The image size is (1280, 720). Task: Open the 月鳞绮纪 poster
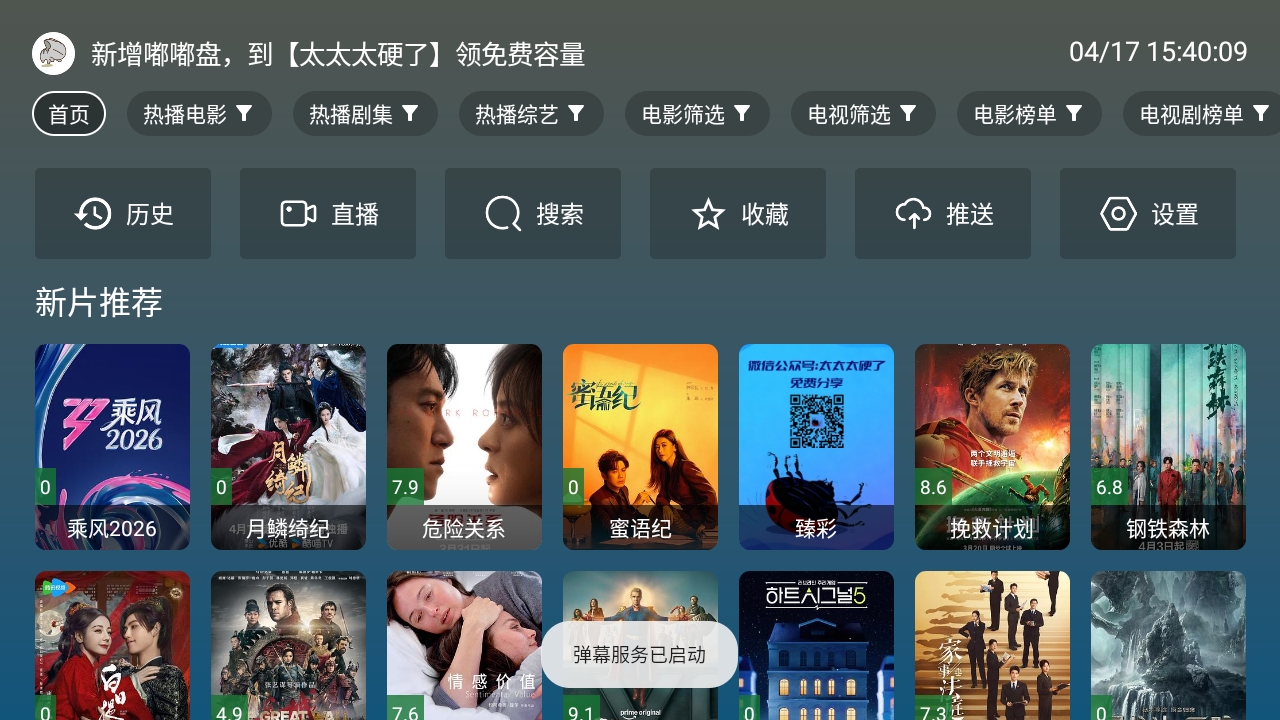288,446
